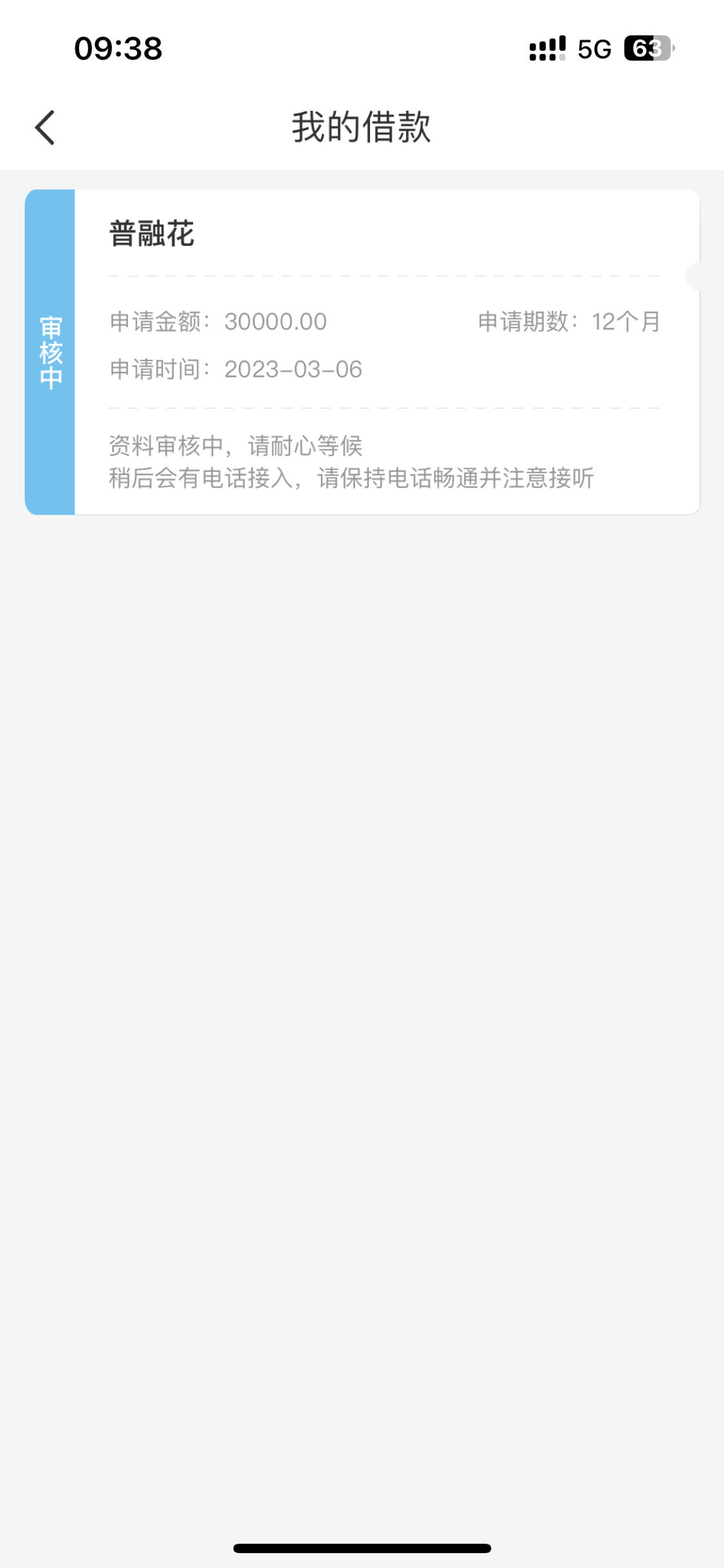Open the loan detail card for 普融花

tap(362, 352)
